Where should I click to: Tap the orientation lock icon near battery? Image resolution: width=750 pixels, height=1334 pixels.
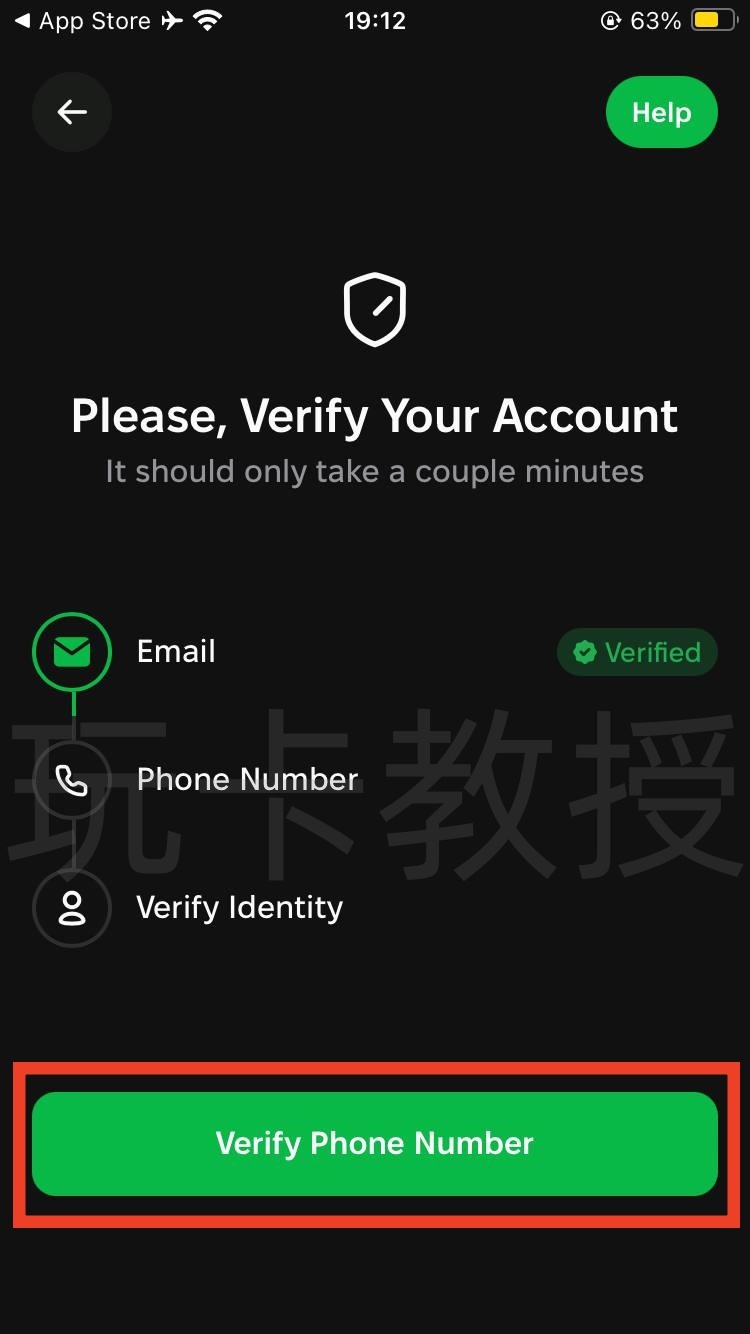tap(609, 20)
